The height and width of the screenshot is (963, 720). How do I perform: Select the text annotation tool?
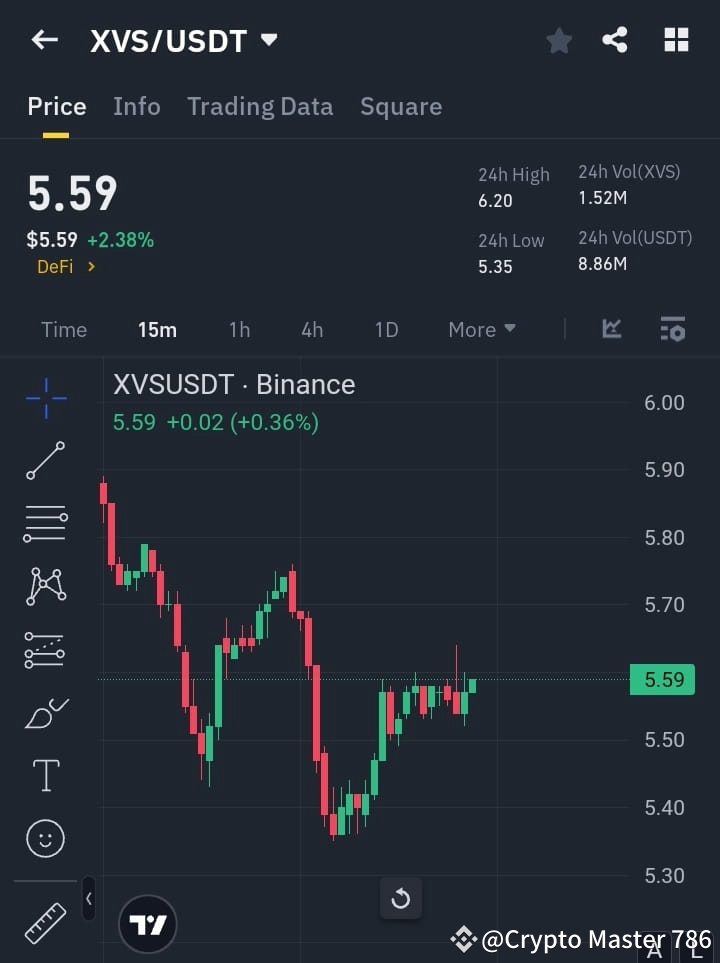[44, 774]
